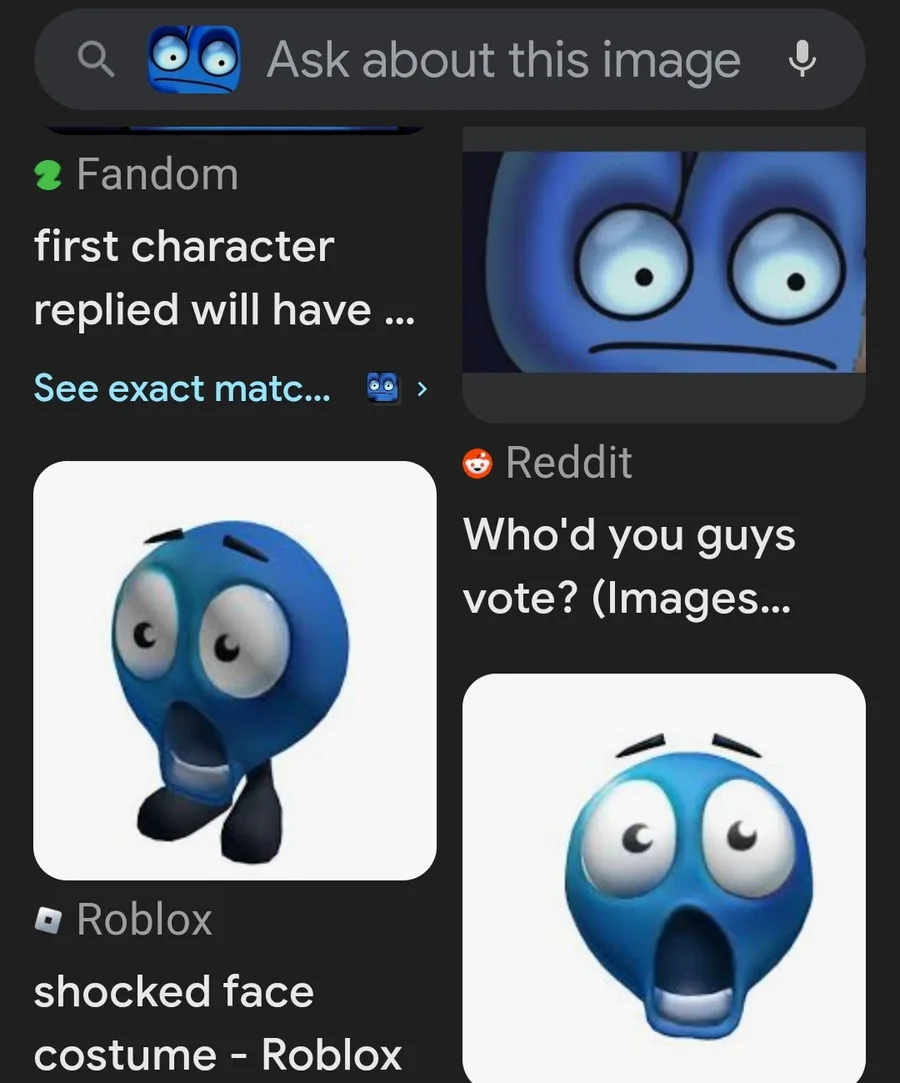This screenshot has width=900, height=1083.
Task: Open the "See exact matches" link
Action: coord(182,388)
